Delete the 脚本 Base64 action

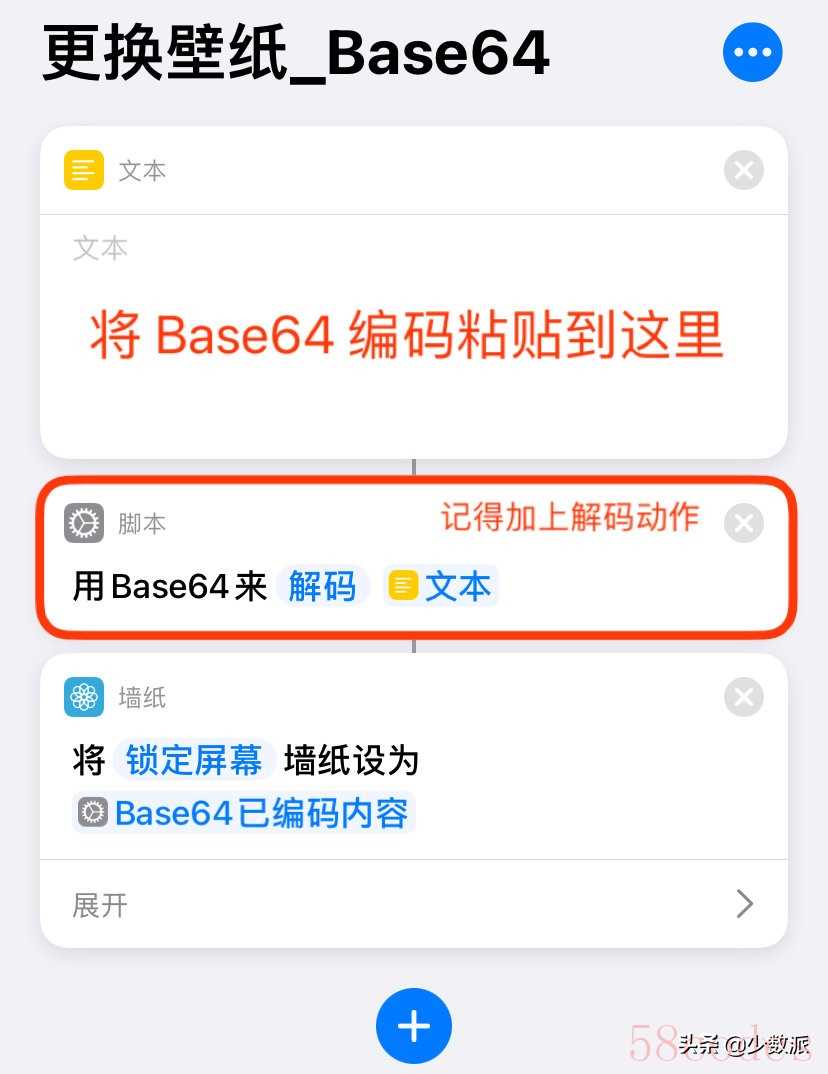pos(743,523)
